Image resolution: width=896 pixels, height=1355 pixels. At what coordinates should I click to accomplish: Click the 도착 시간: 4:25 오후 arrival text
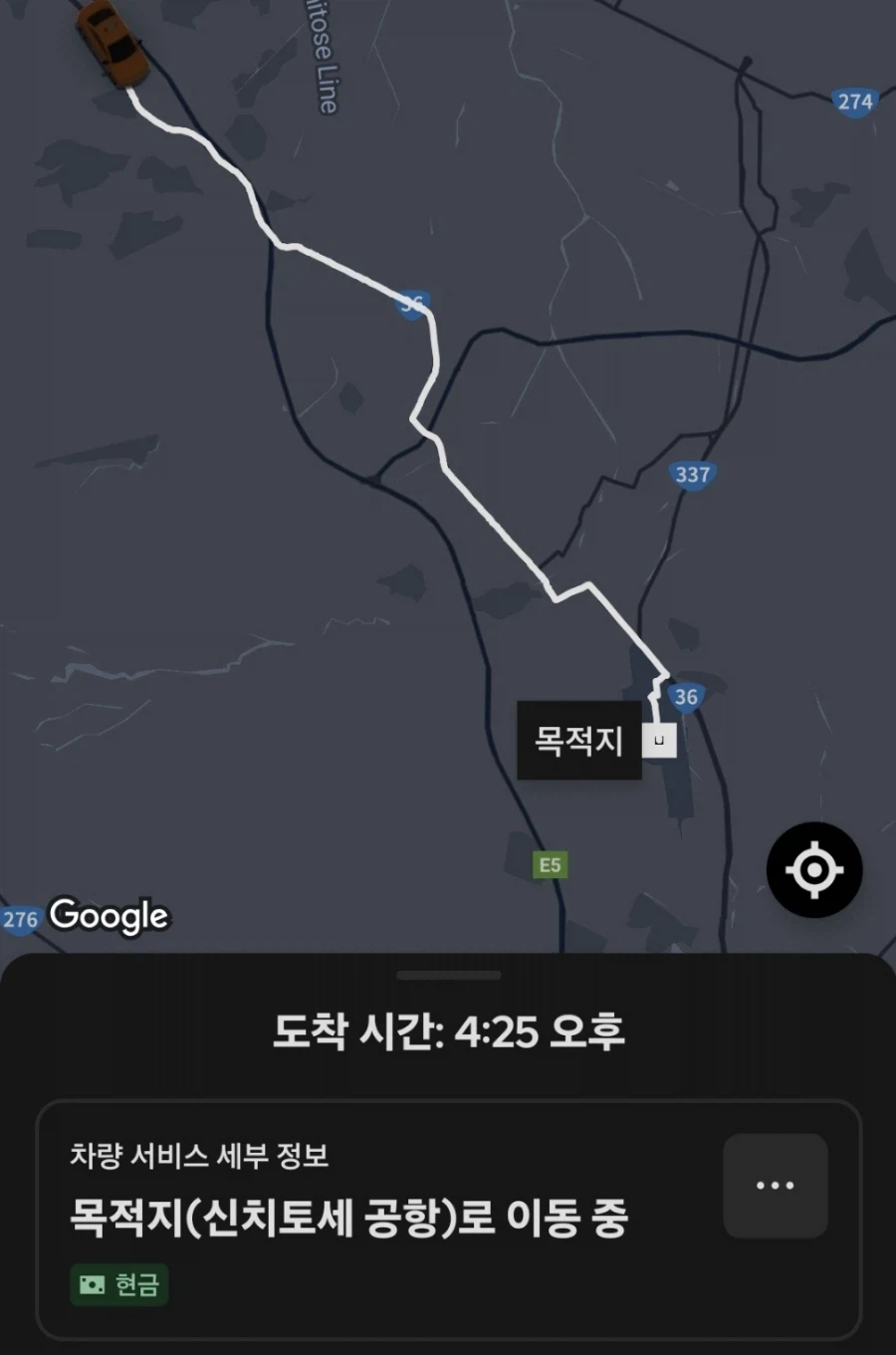pos(448,1033)
